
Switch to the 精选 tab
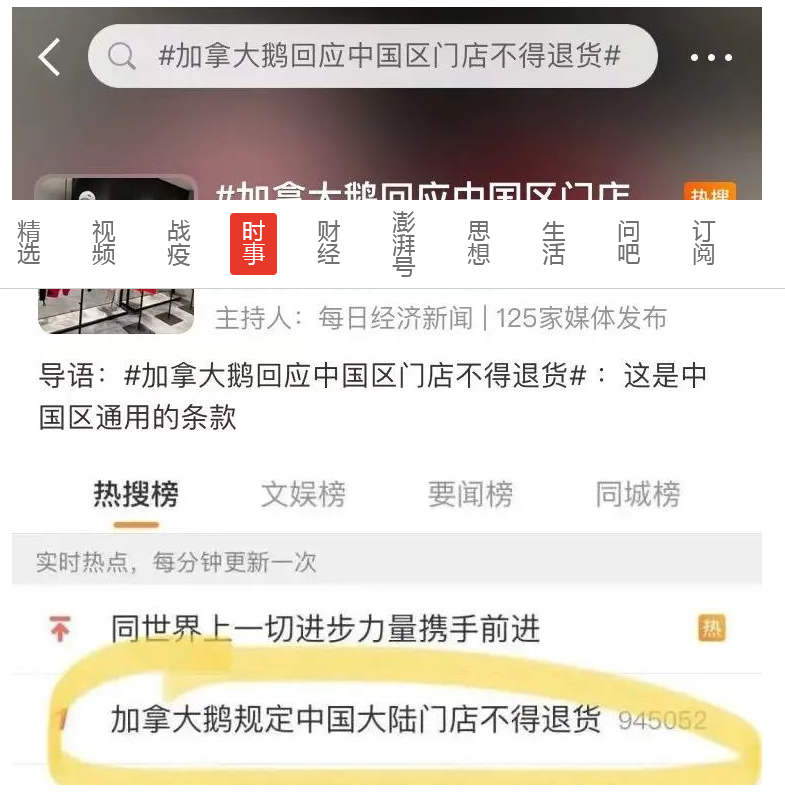tap(29, 243)
